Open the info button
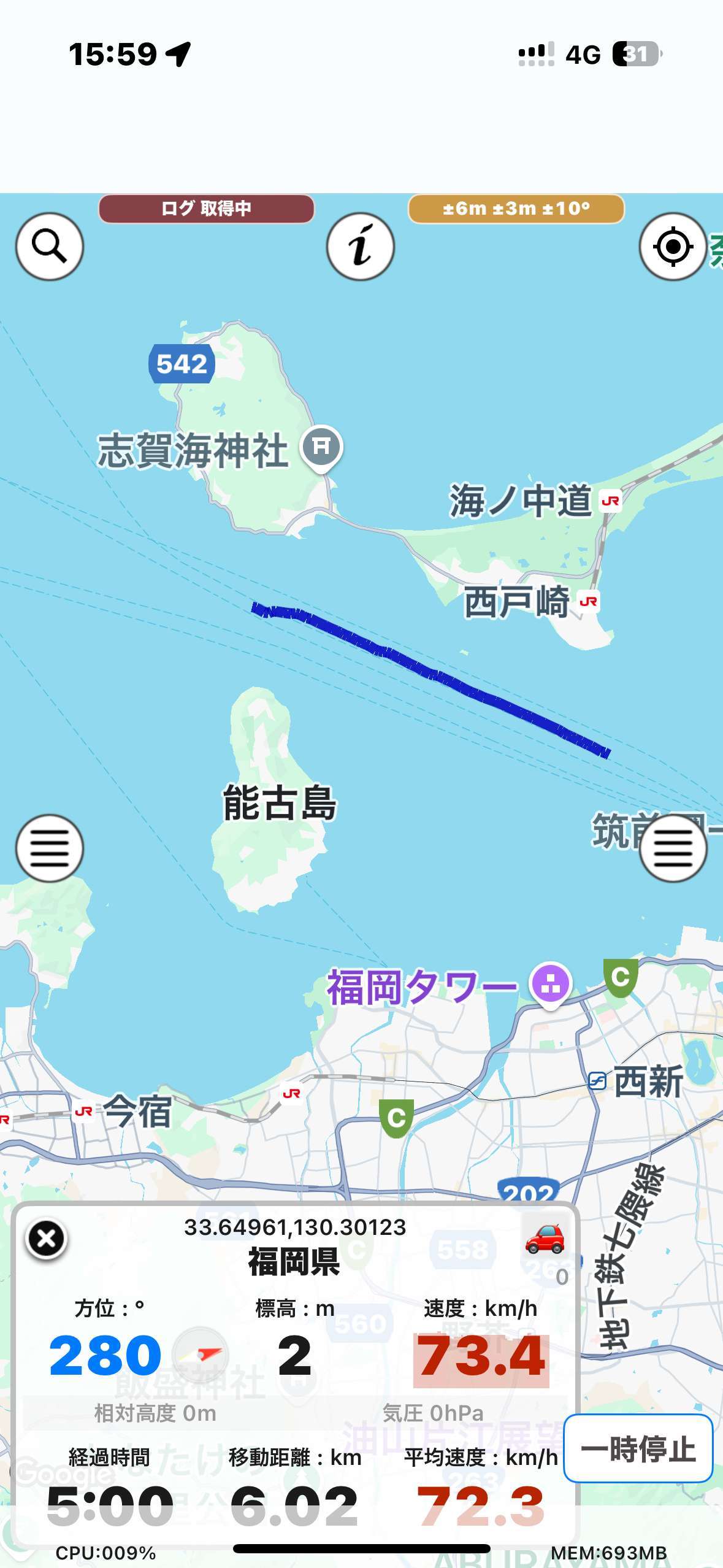Screen dimensions: 723x1568 tap(360, 247)
